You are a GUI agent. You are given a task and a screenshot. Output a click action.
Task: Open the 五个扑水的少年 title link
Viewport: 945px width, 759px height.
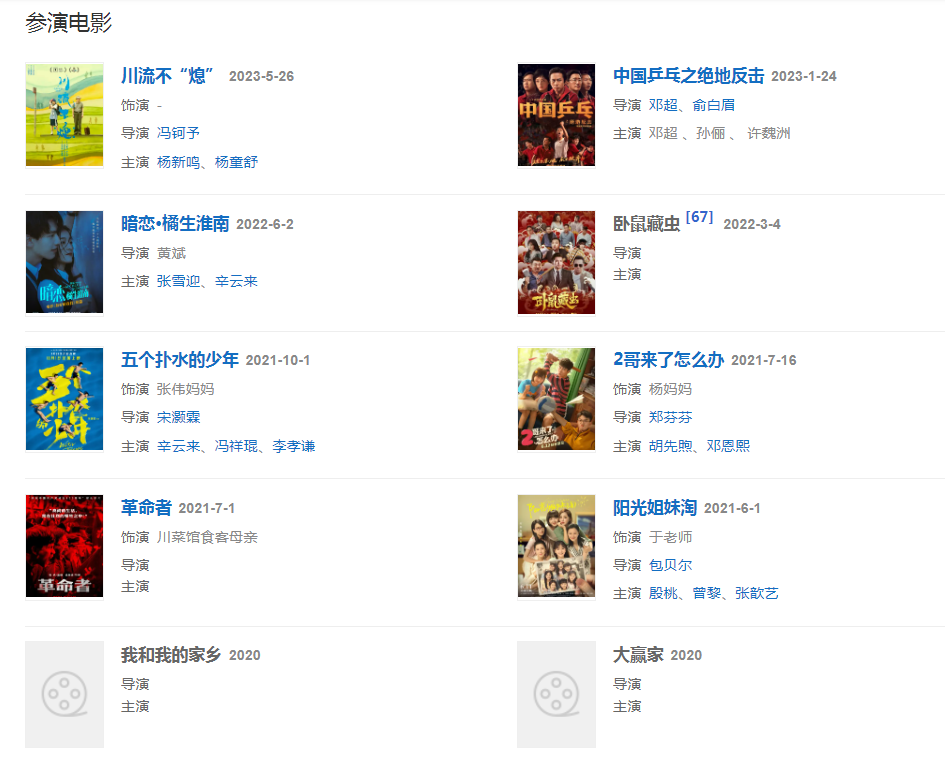180,360
